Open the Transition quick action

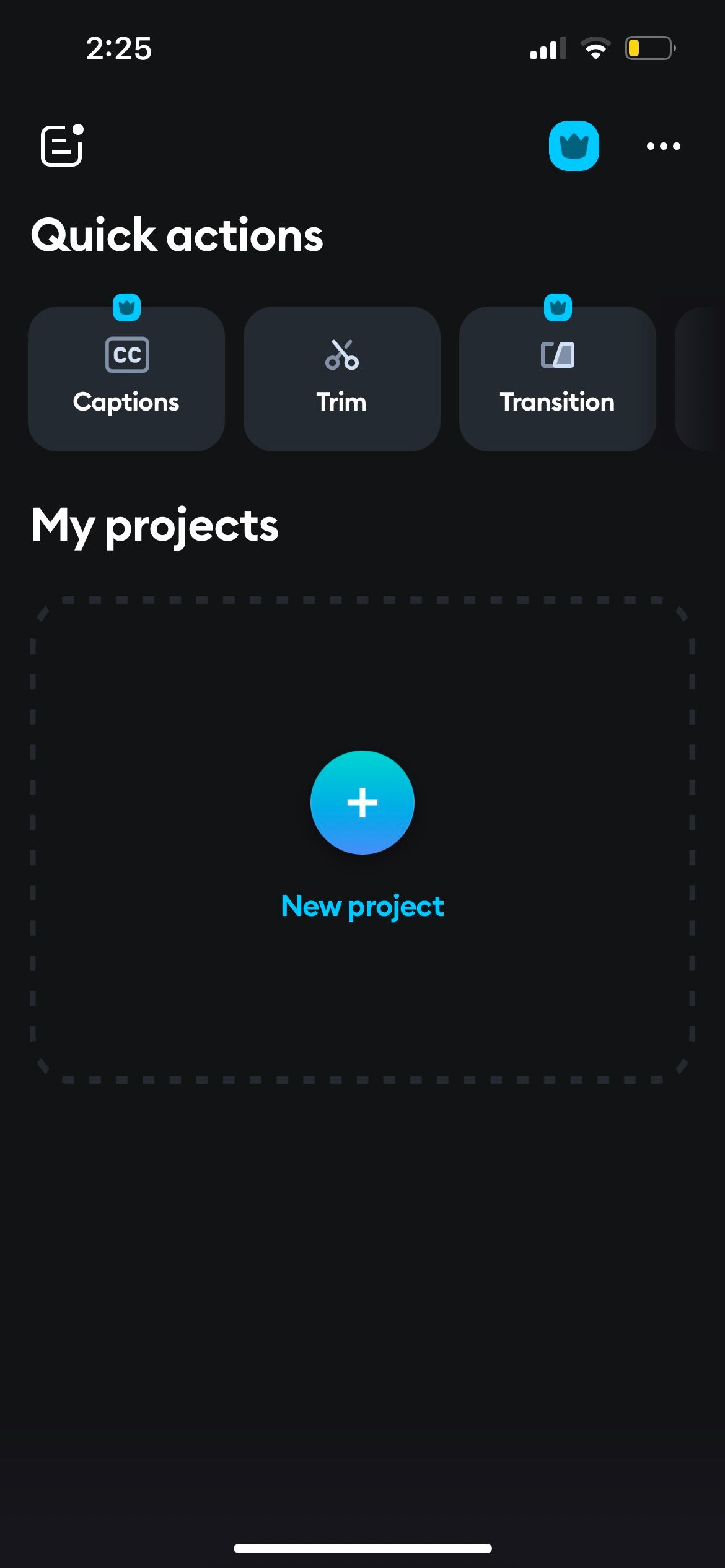point(556,377)
